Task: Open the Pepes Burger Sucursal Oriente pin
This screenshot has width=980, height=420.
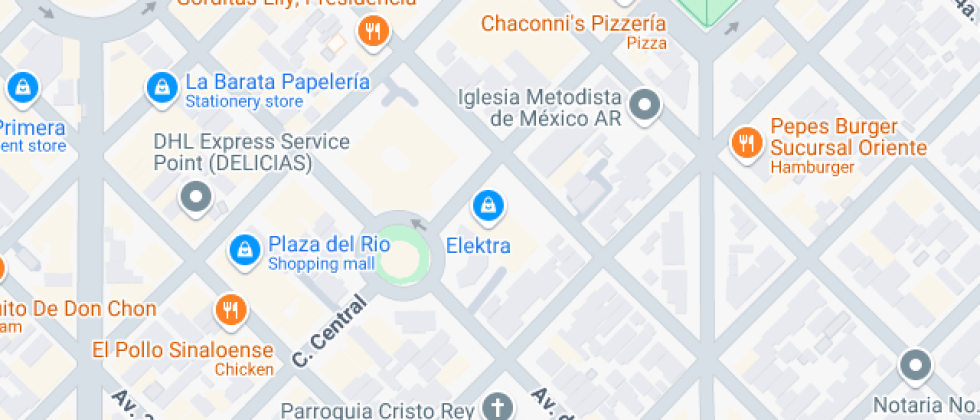Action: (x=746, y=142)
